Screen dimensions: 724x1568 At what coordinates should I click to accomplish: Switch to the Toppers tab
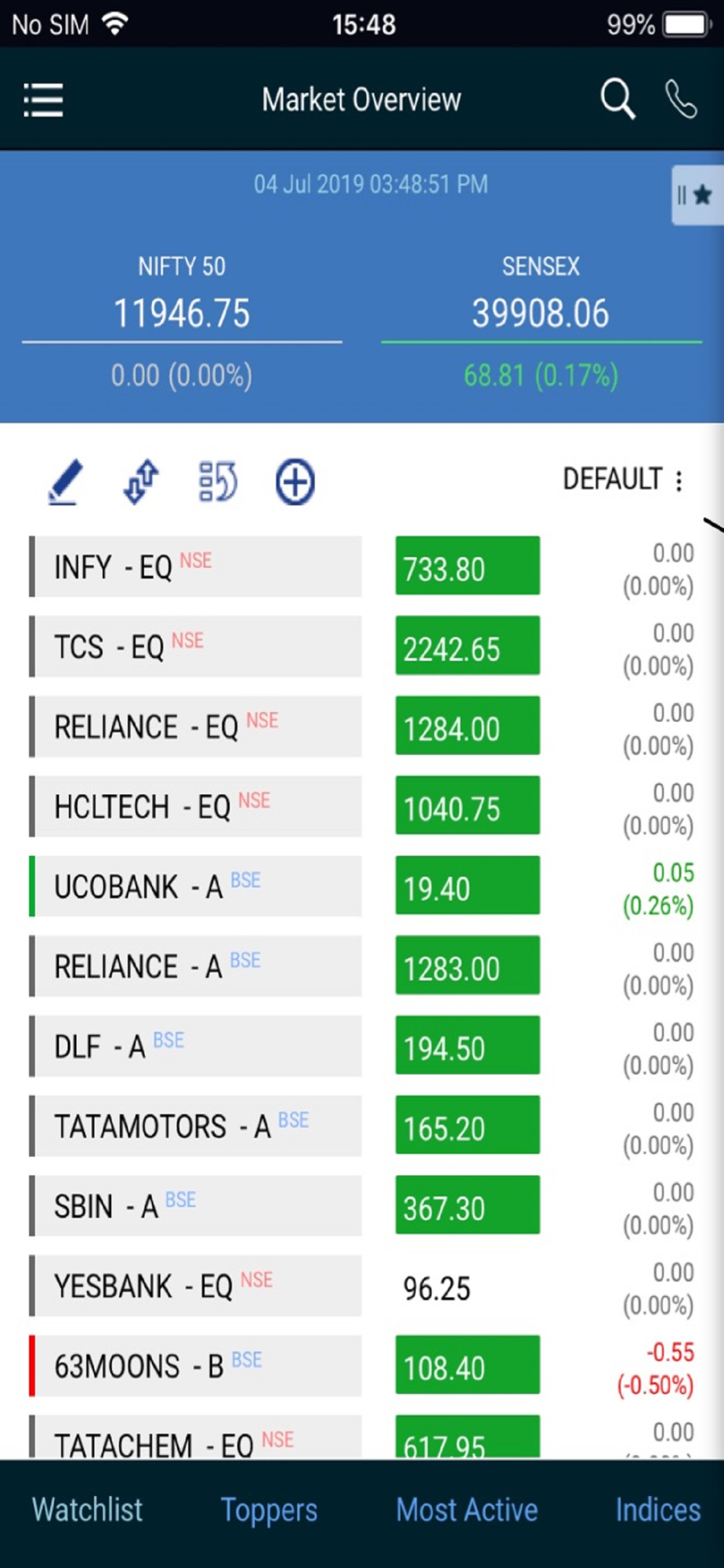coord(269,1510)
